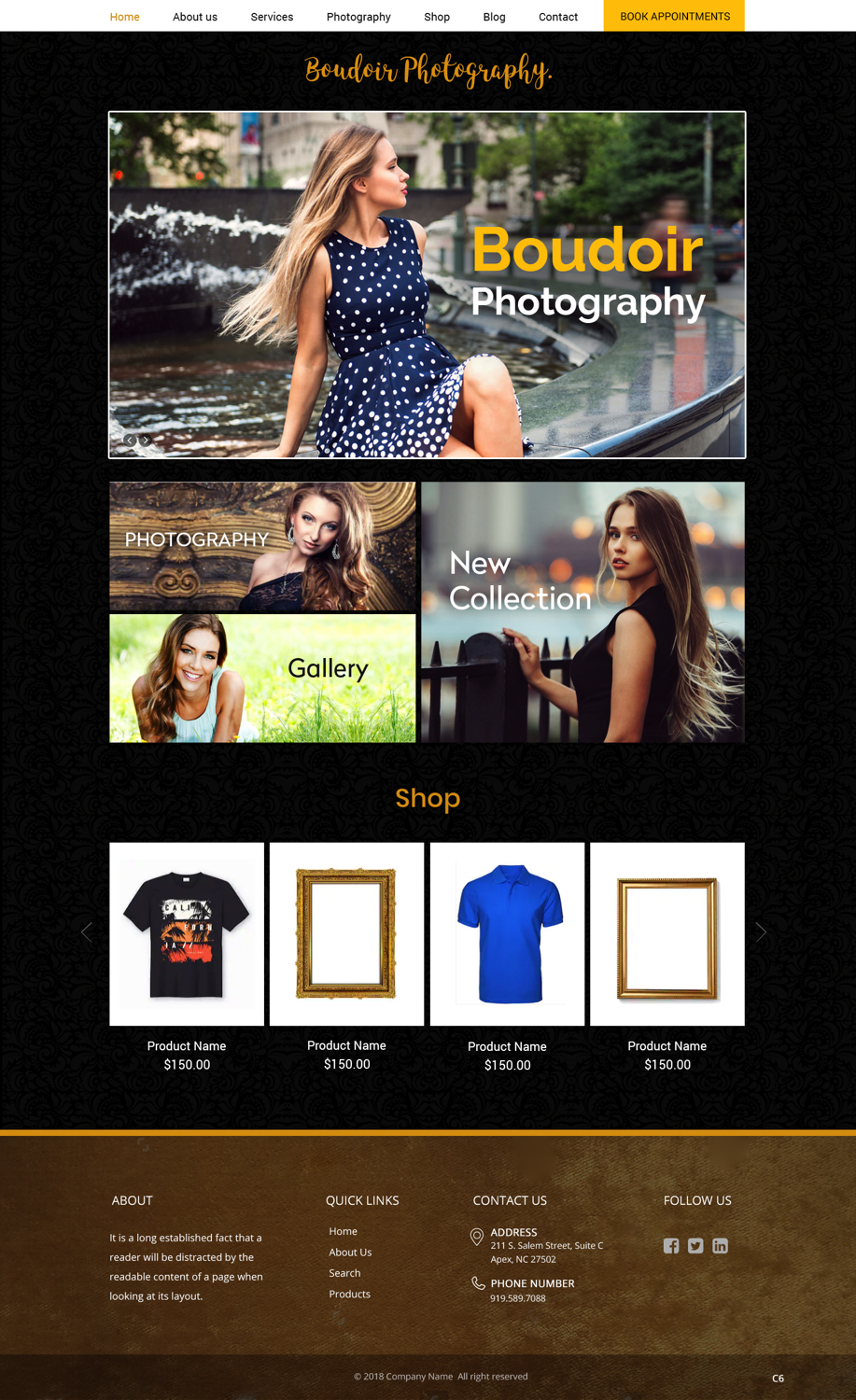Open the Home nav link
The height and width of the screenshot is (1400, 856).
(124, 17)
